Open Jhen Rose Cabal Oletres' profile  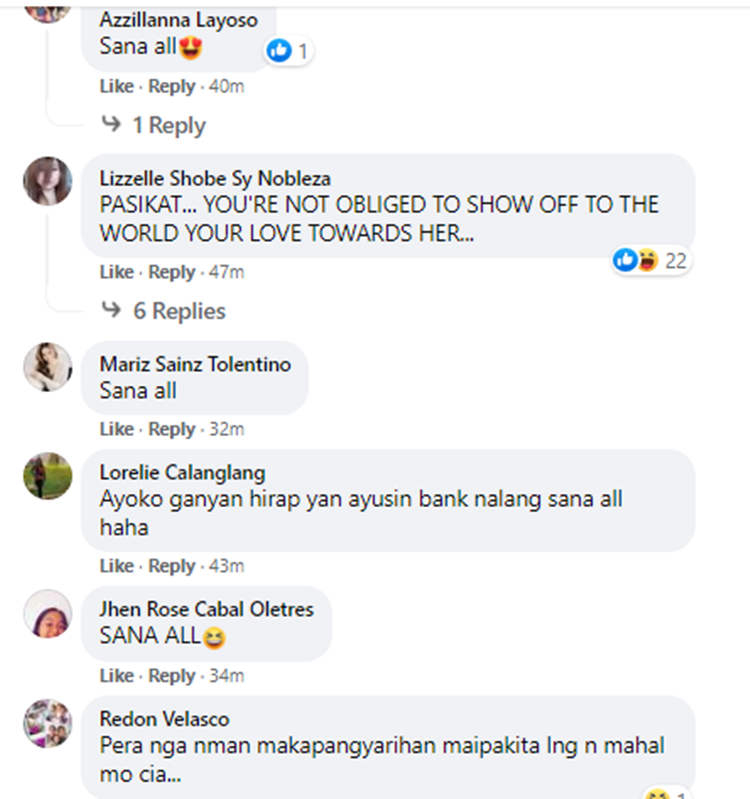click(206, 609)
